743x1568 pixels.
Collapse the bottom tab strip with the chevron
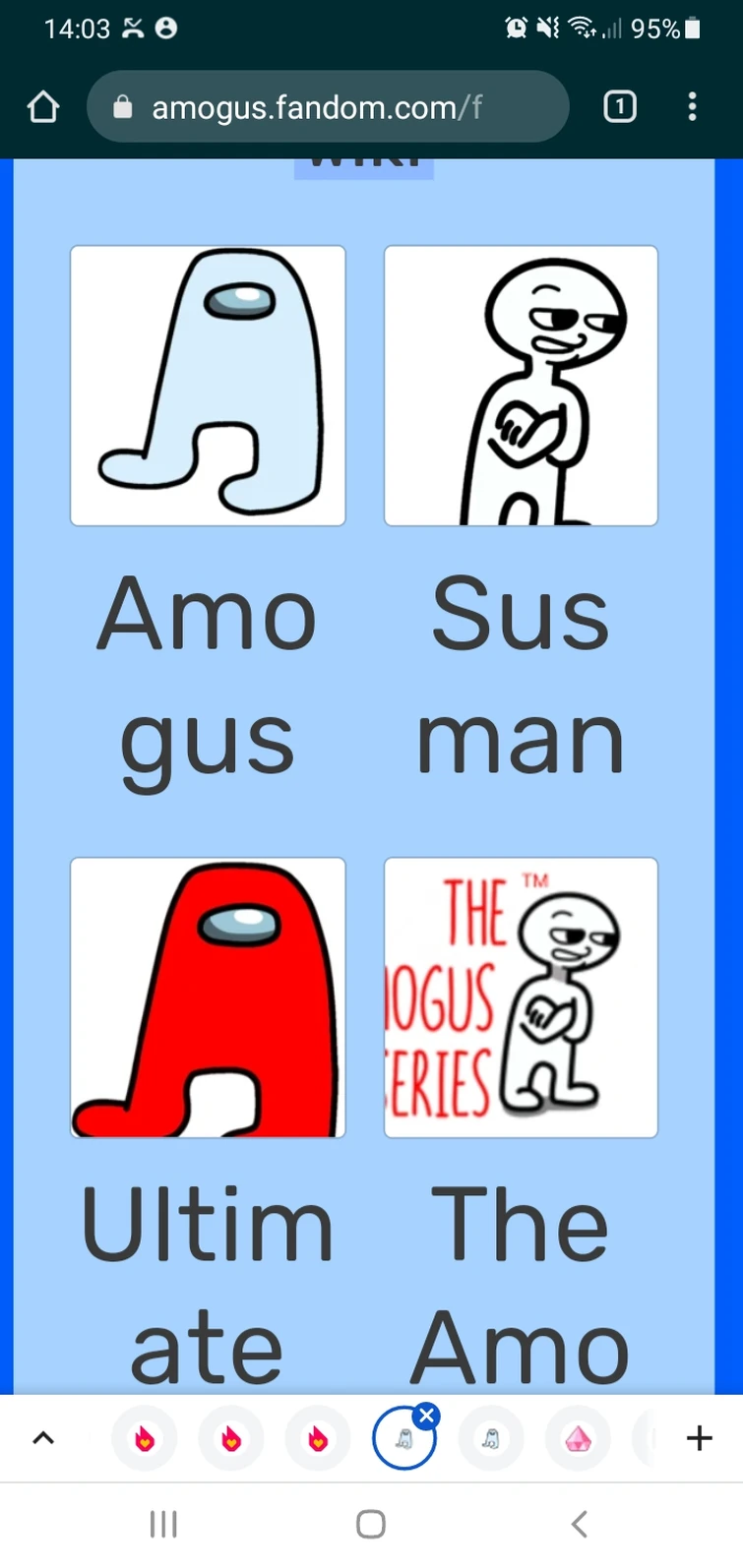(43, 1438)
